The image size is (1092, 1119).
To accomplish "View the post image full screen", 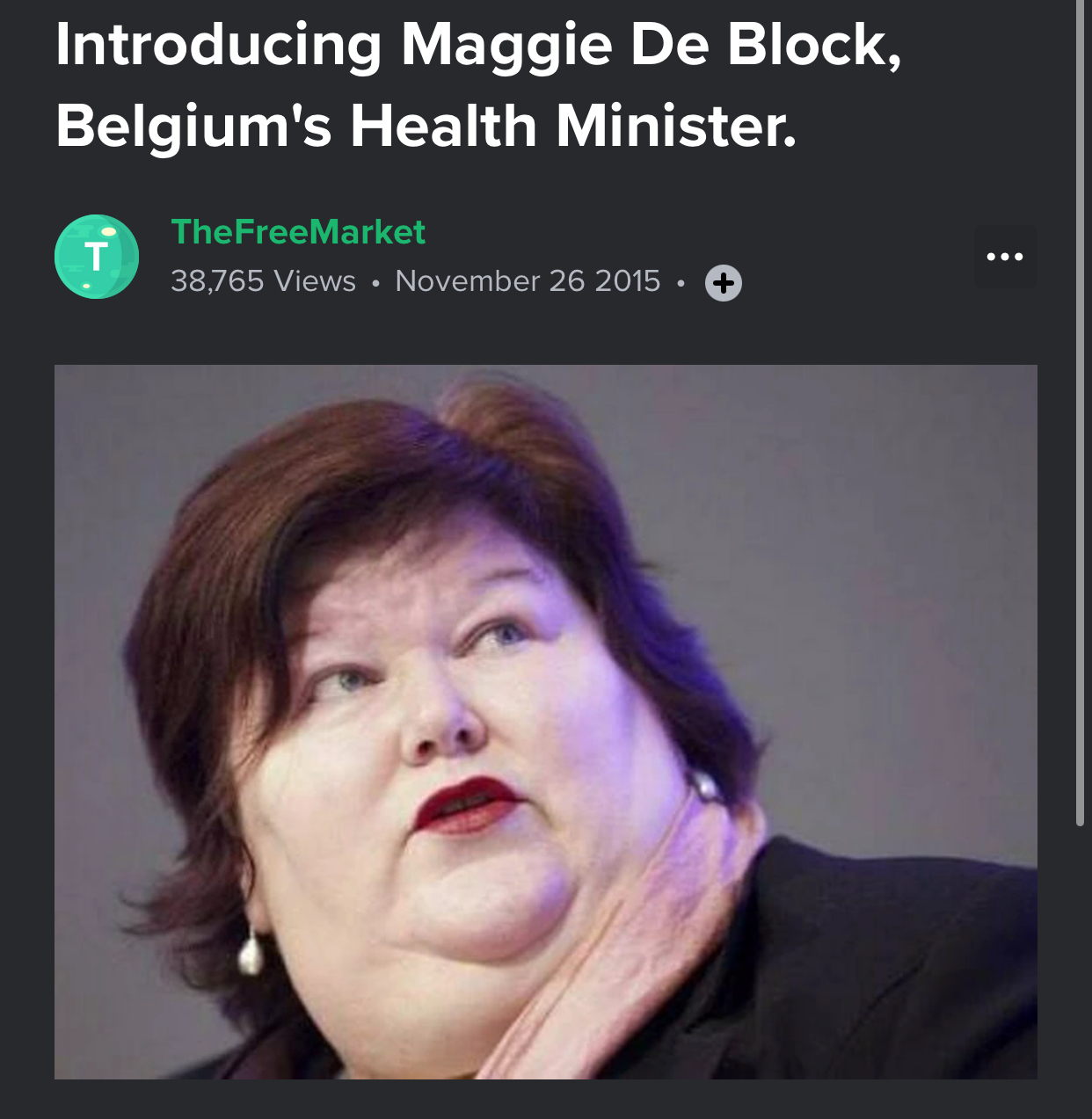I will click(x=545, y=721).
